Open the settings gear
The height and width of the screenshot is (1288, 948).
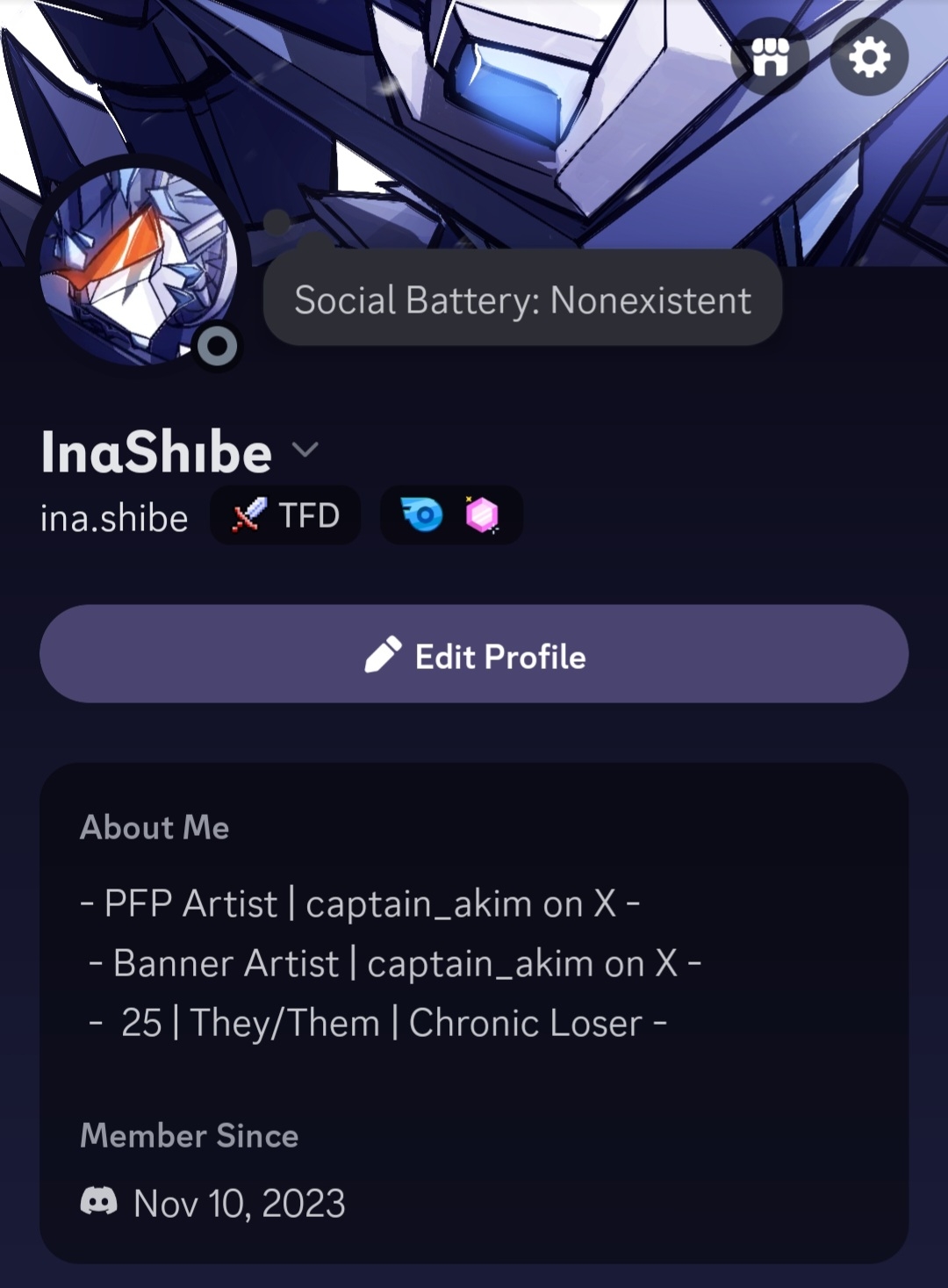coord(869,58)
